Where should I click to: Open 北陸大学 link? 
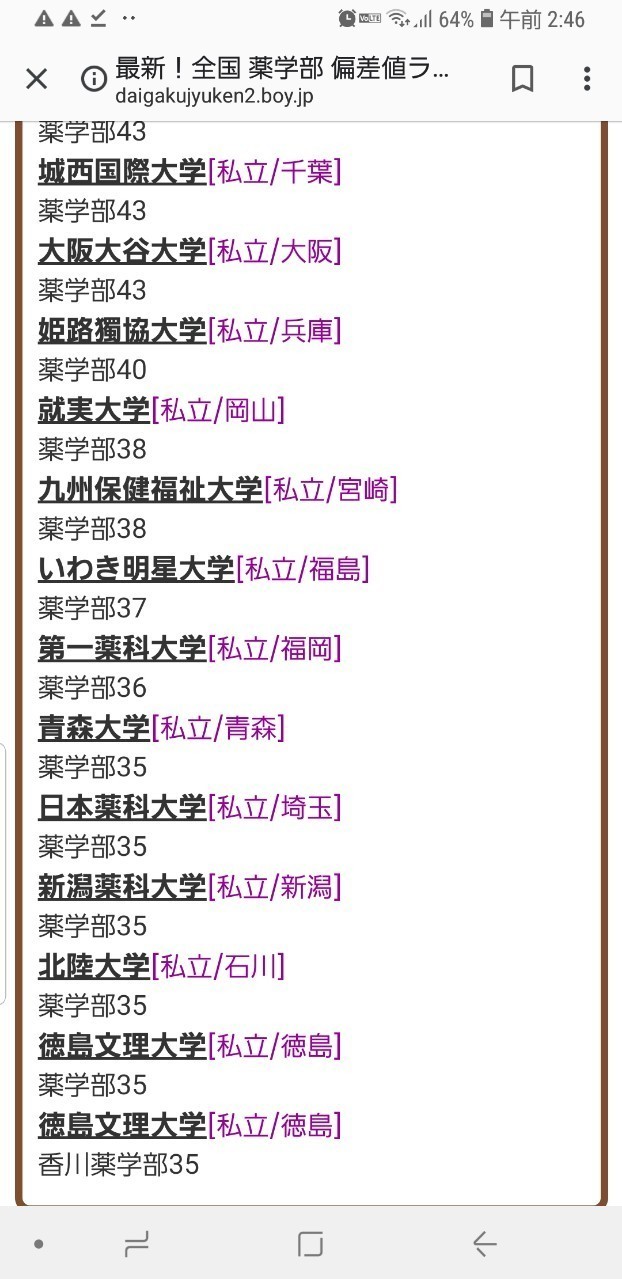(93, 966)
